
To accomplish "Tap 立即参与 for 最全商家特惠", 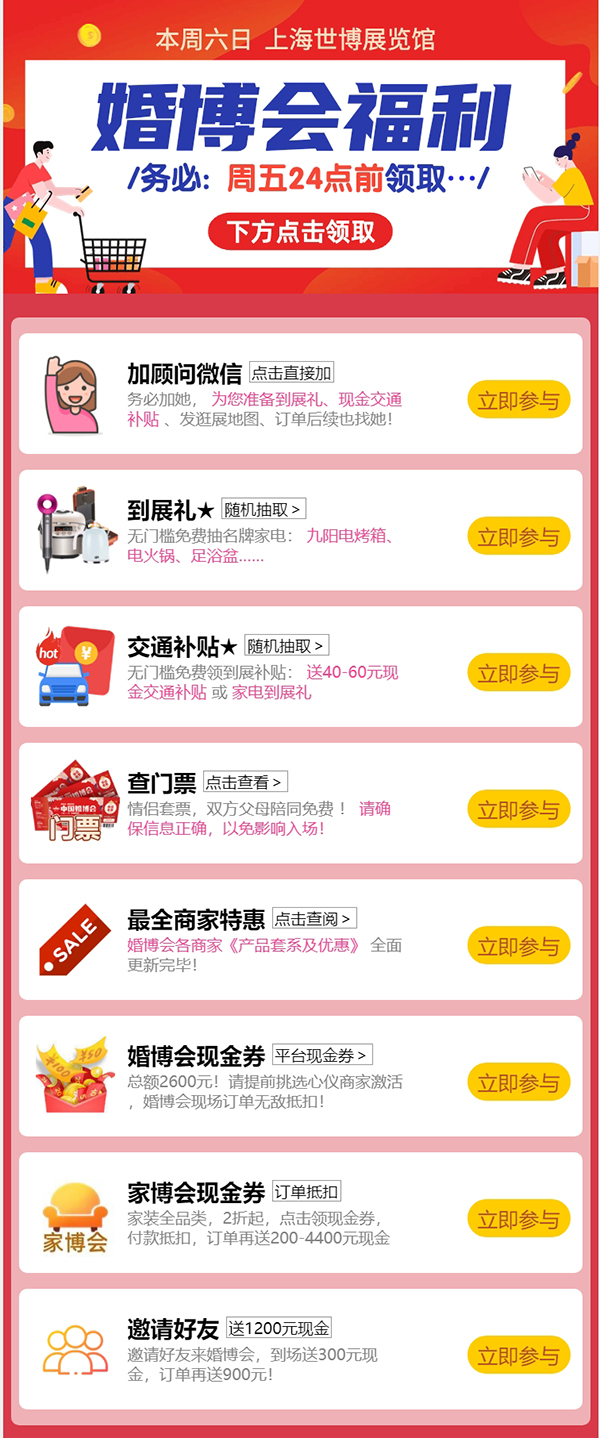I will pyautogui.click(x=518, y=946).
